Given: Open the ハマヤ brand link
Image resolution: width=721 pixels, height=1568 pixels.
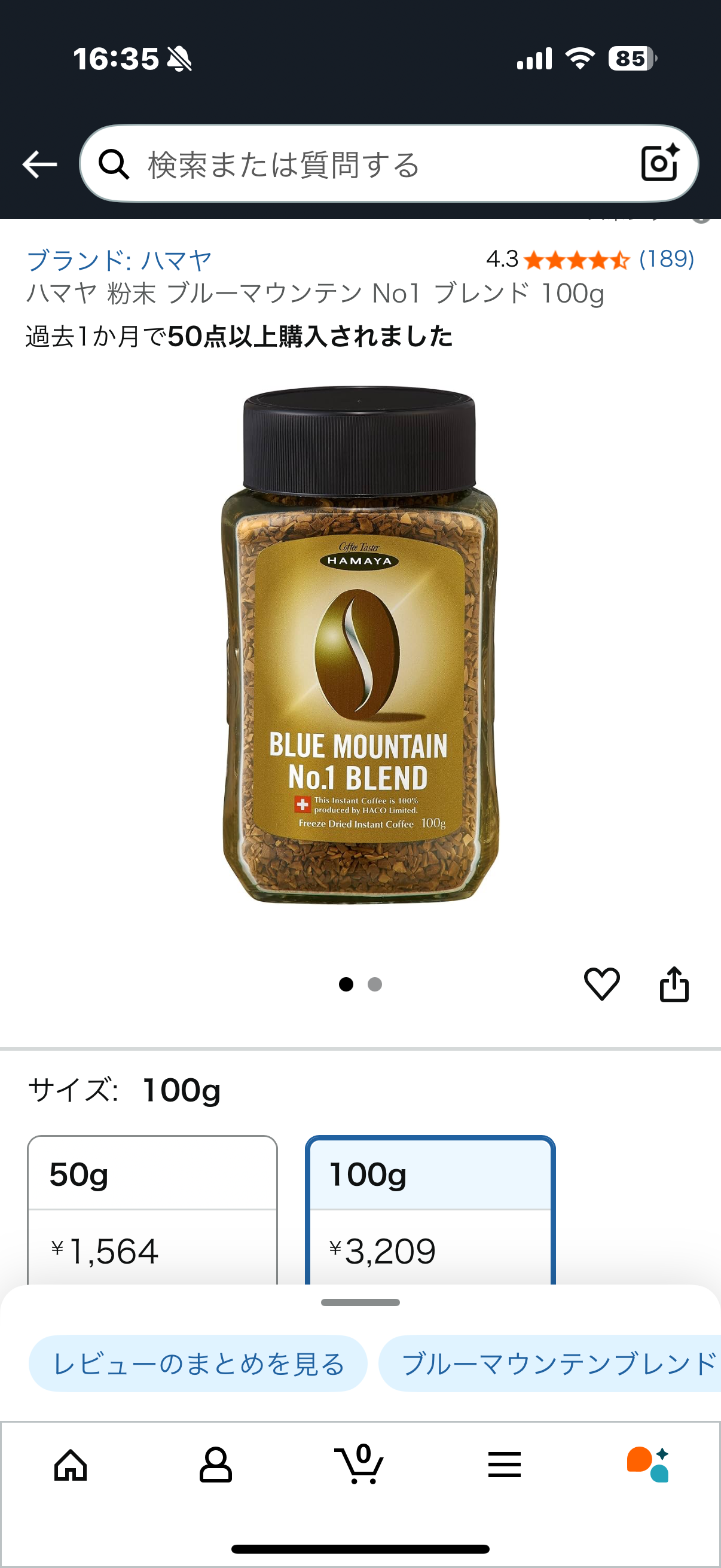Looking at the screenshot, I should (119, 261).
